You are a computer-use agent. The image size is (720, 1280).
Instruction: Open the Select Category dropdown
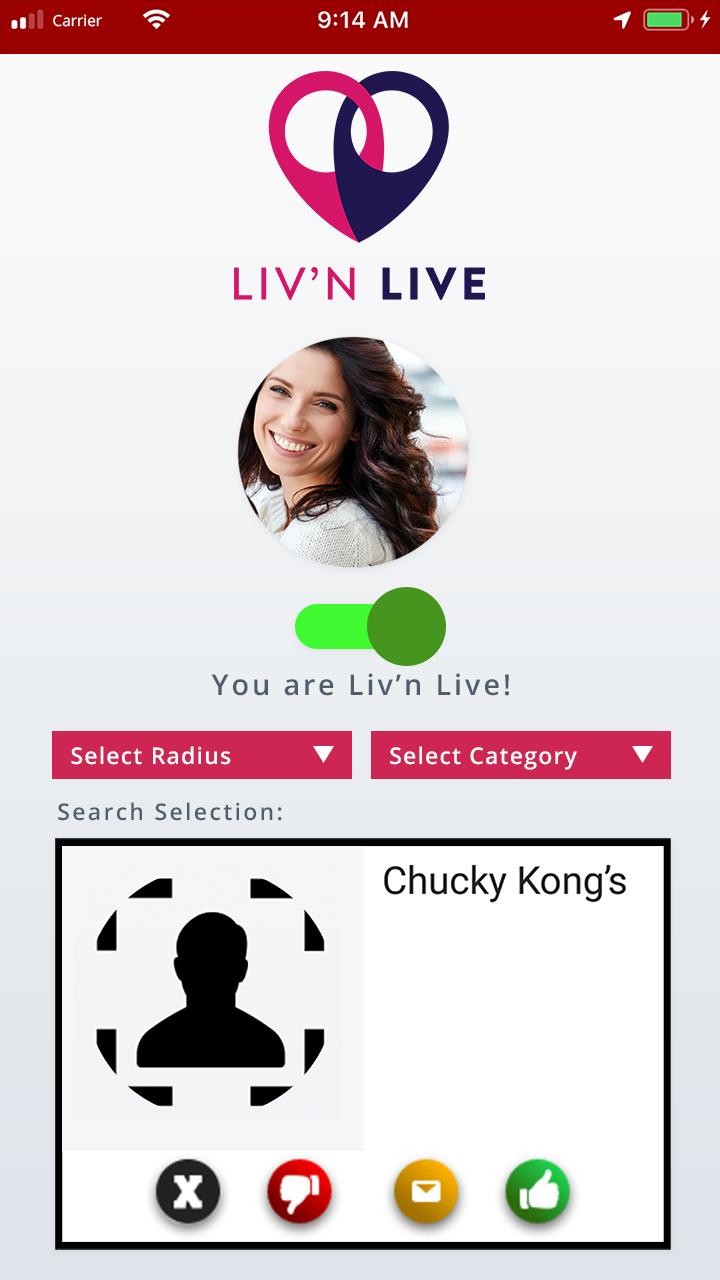520,755
